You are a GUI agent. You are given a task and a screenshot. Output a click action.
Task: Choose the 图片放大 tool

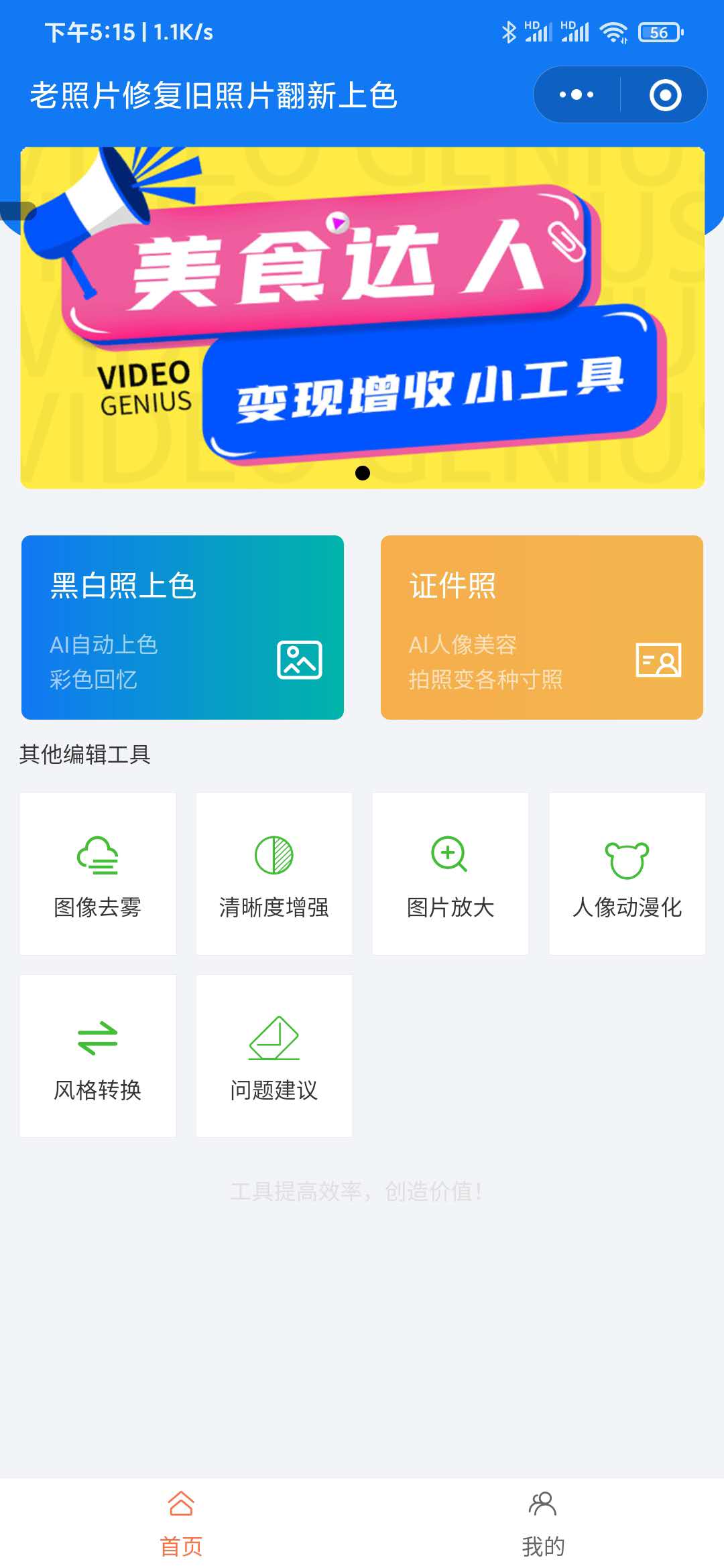point(450,874)
